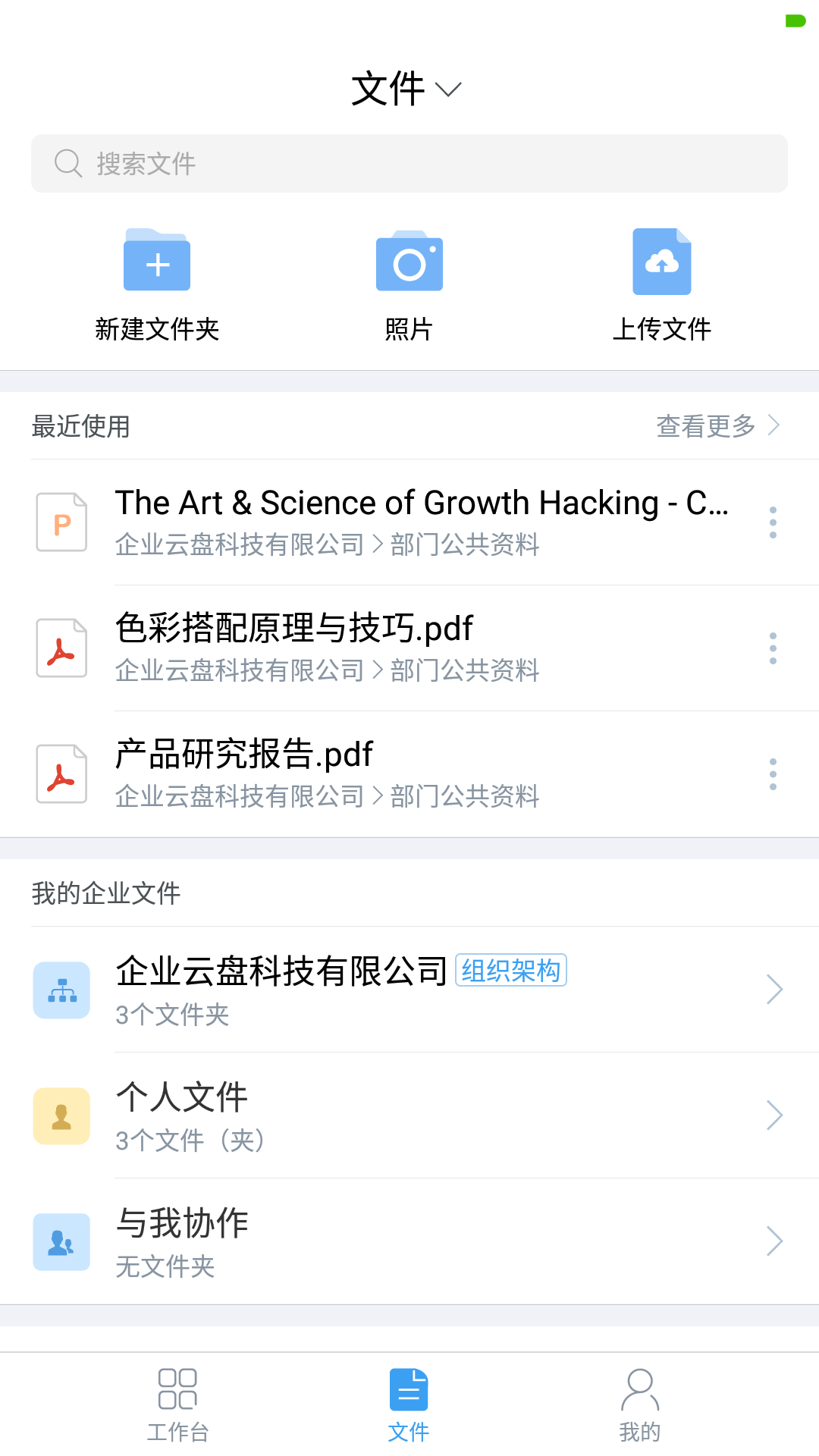Tap the personal files (个人文件) avatar icon
This screenshot has width=819, height=1456.
(61, 1116)
